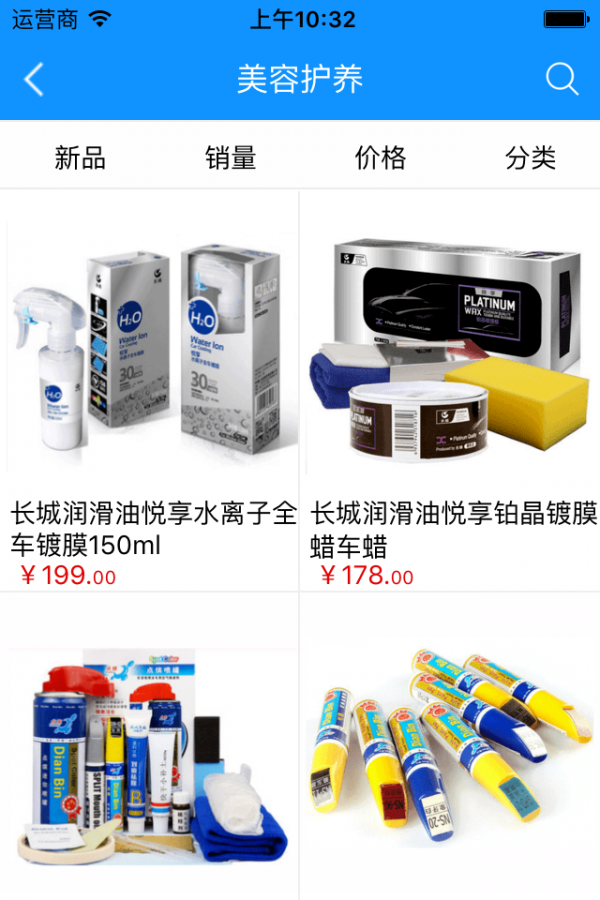
Task: Switch to the 新品 tab
Action: click(x=80, y=157)
